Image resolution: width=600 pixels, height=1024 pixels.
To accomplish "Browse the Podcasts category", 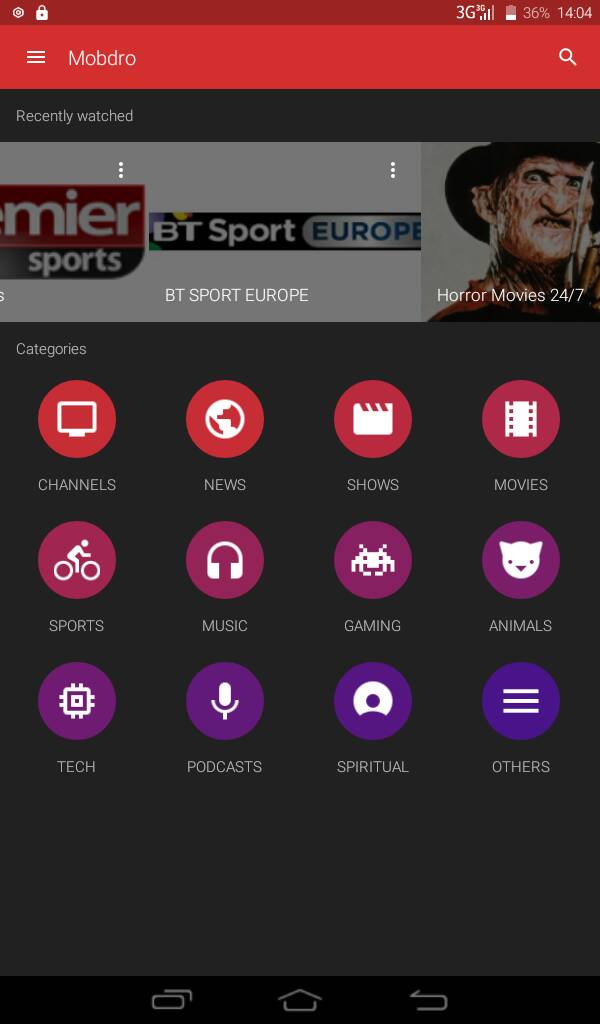I will tap(225, 701).
